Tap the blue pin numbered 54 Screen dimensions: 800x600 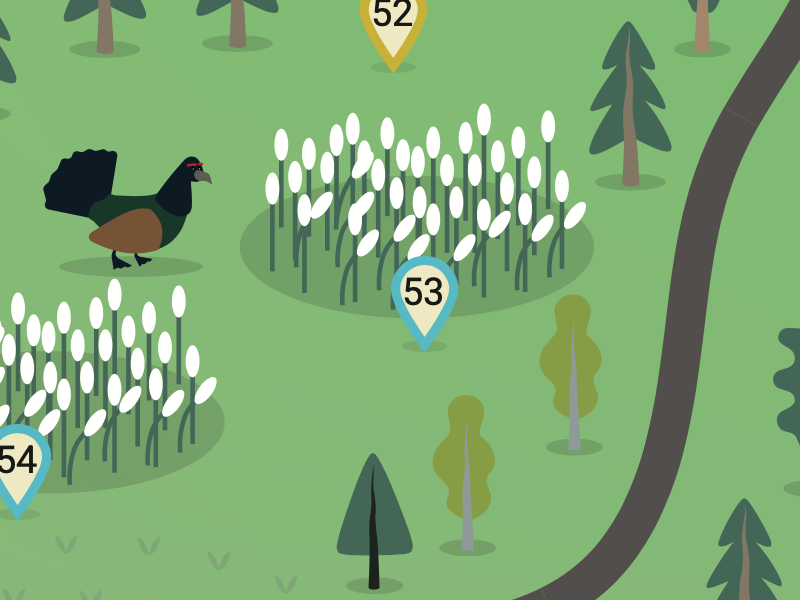pos(16,462)
